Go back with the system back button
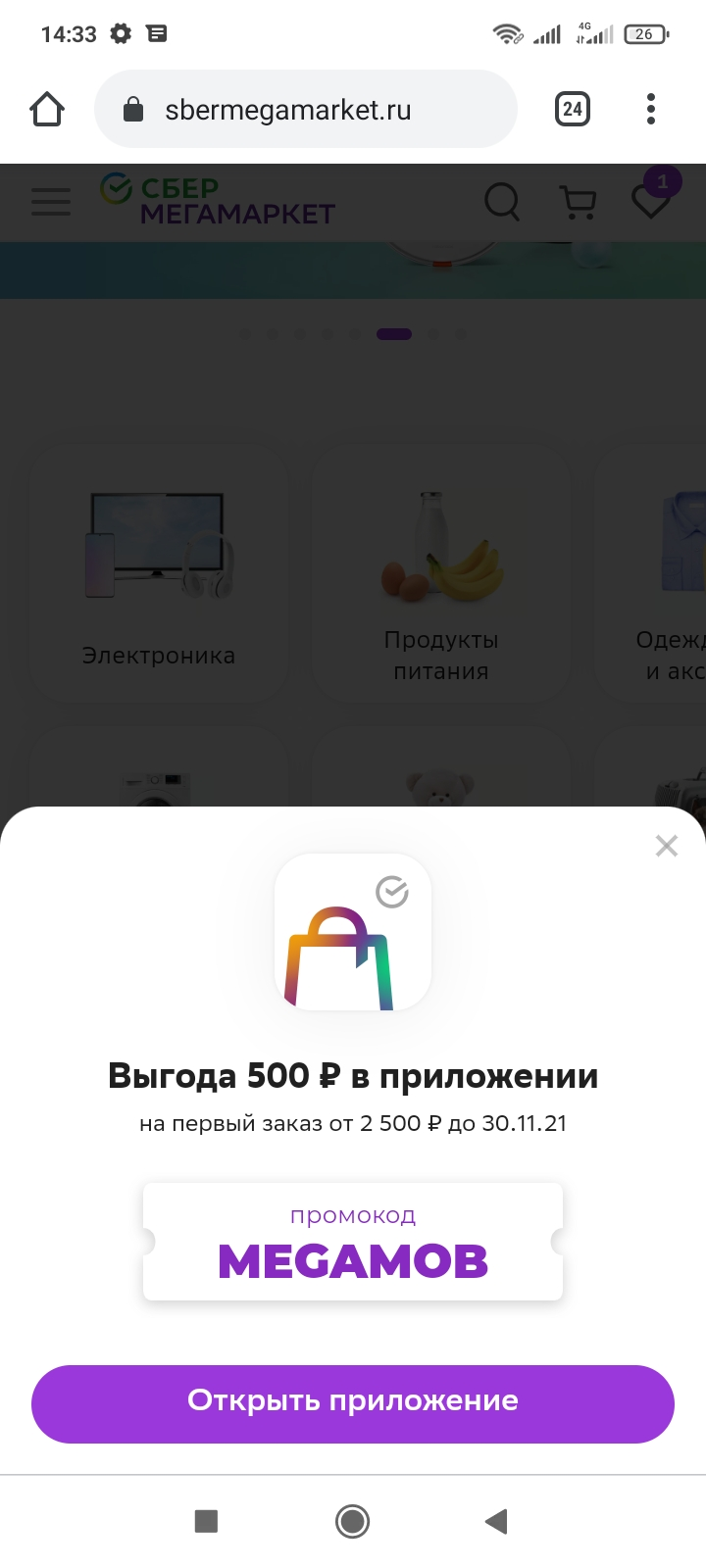 click(x=497, y=1521)
